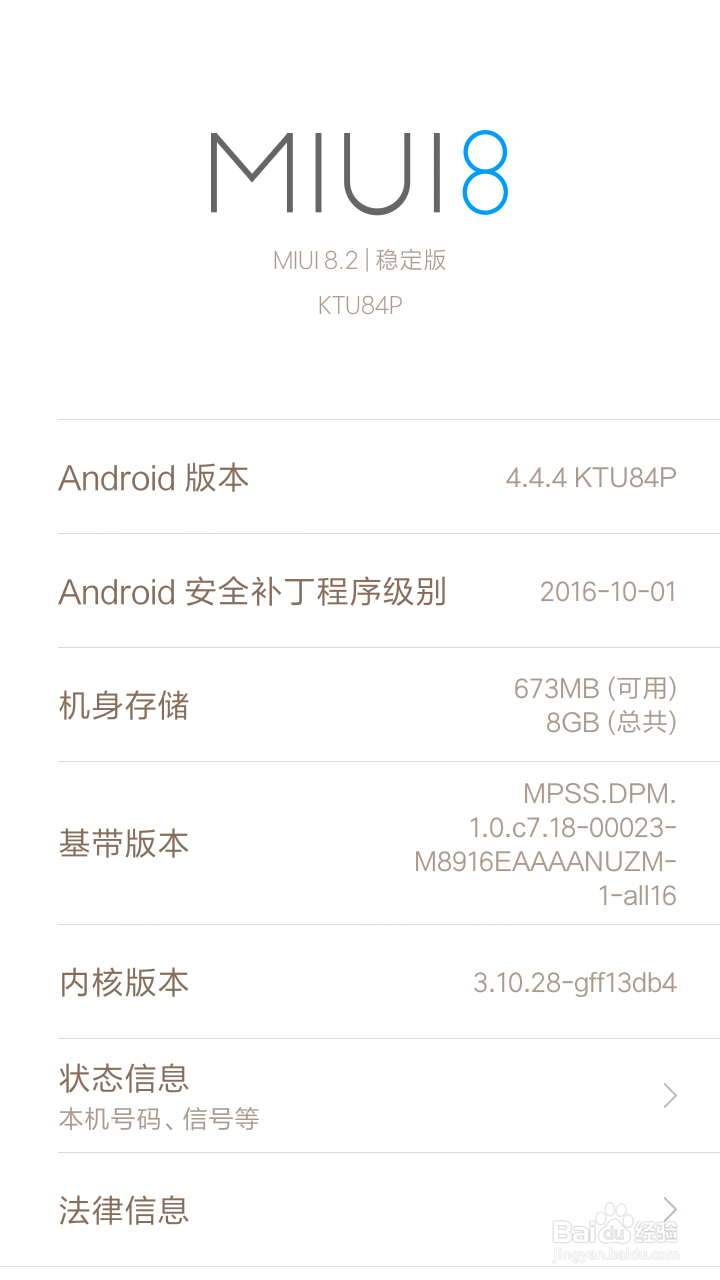
Task: Expand 状态信息 via its chevron arrow
Action: (x=668, y=1096)
